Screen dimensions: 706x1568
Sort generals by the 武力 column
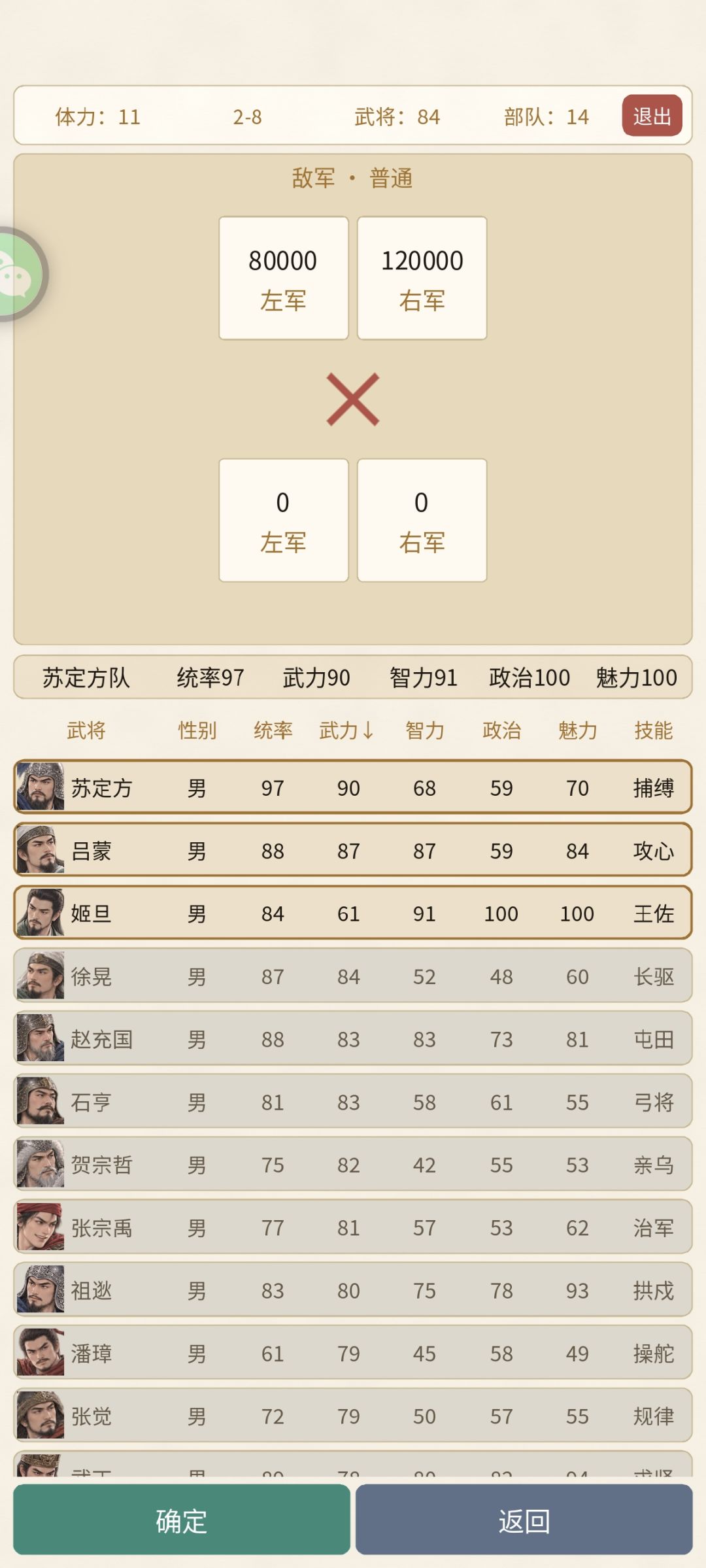coord(347,730)
